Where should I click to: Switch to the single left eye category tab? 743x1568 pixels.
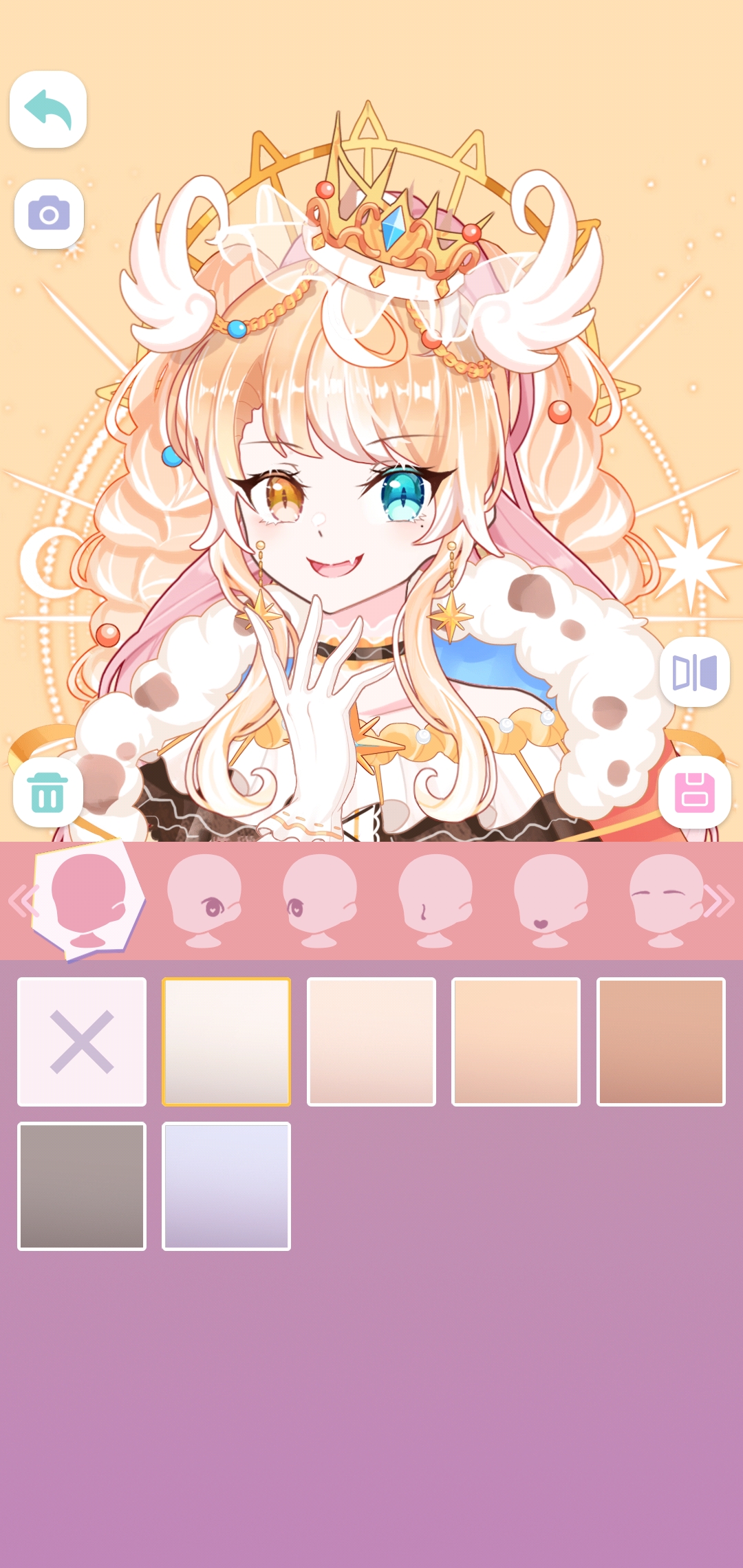pyautogui.click(x=320, y=900)
